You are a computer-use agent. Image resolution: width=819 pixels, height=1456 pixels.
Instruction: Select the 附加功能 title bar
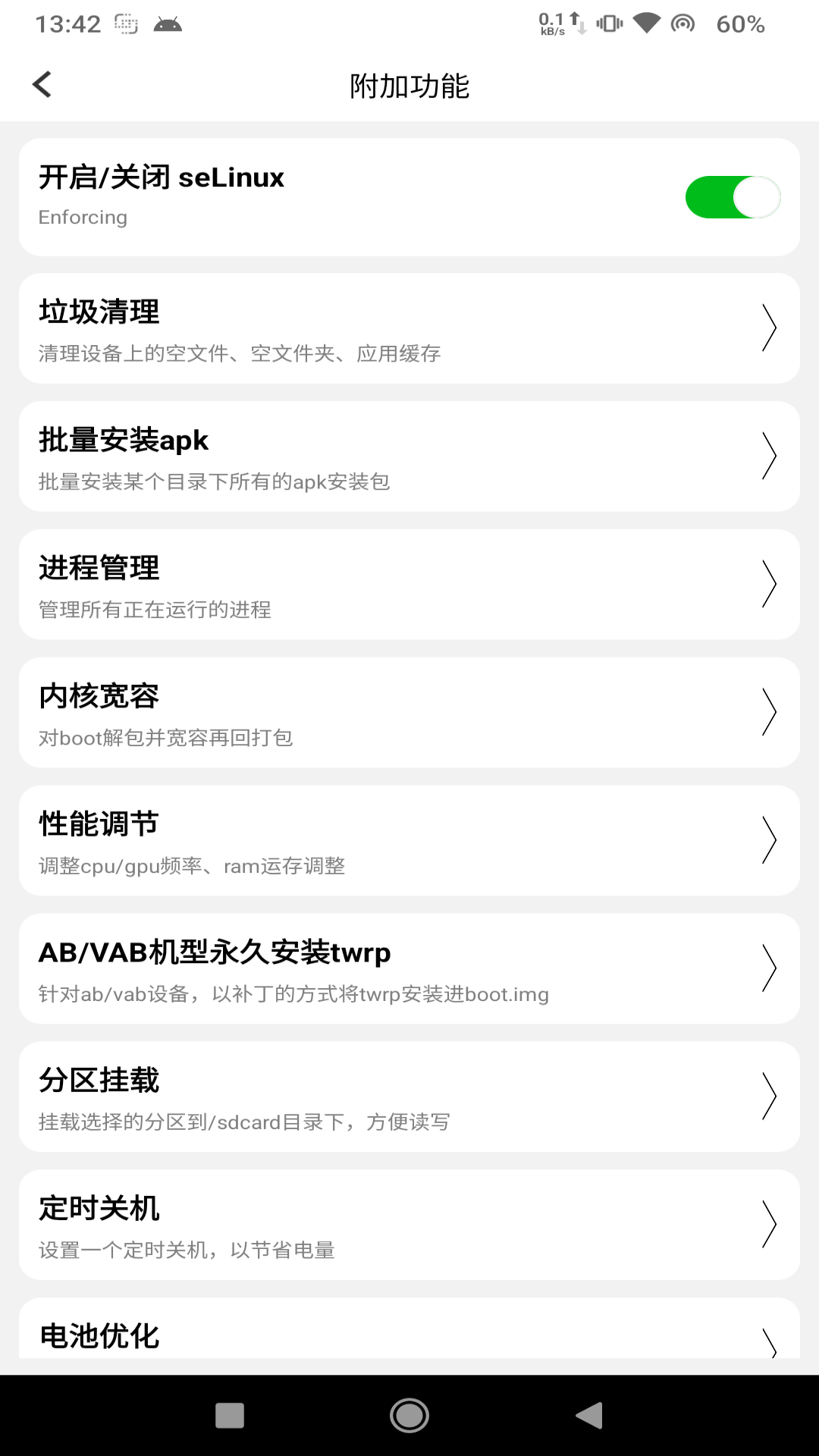pos(409,86)
